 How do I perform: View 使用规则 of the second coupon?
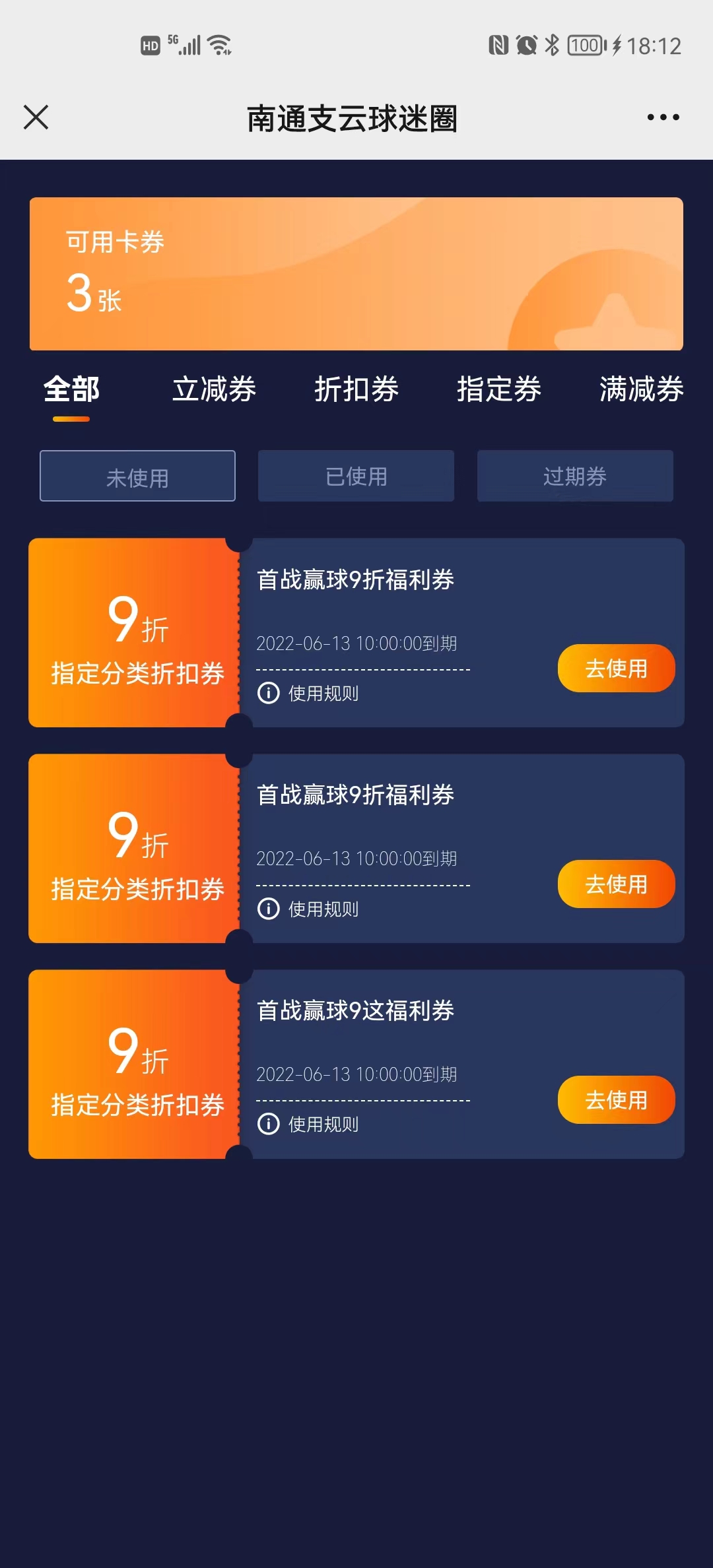pos(309,909)
